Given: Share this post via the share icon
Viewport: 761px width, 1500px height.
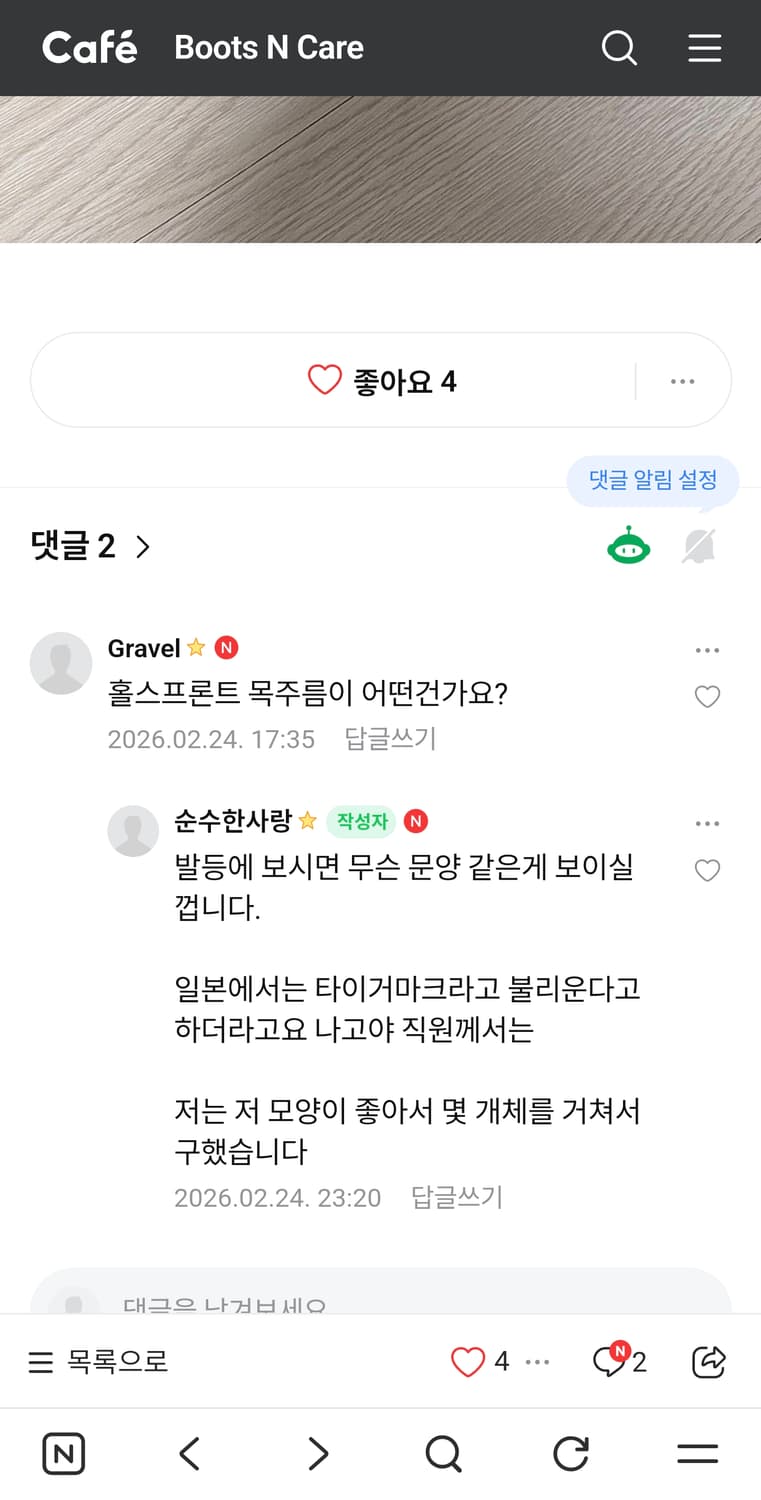Looking at the screenshot, I should pos(709,1361).
